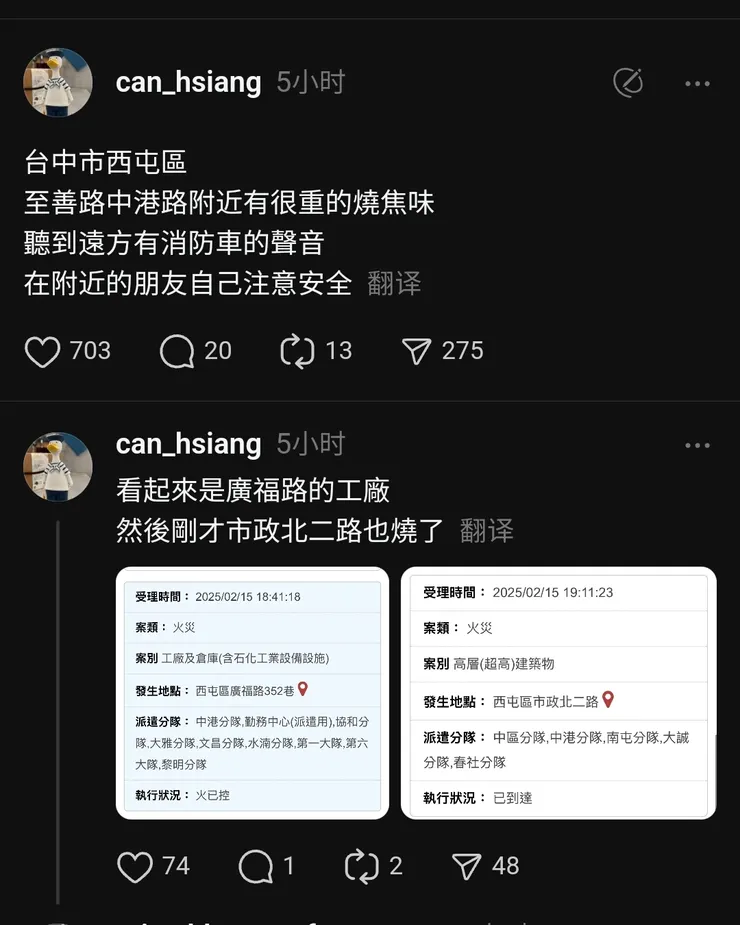The width and height of the screenshot is (740, 925).
Task: Open comments on the reply post
Action: (x=260, y=866)
